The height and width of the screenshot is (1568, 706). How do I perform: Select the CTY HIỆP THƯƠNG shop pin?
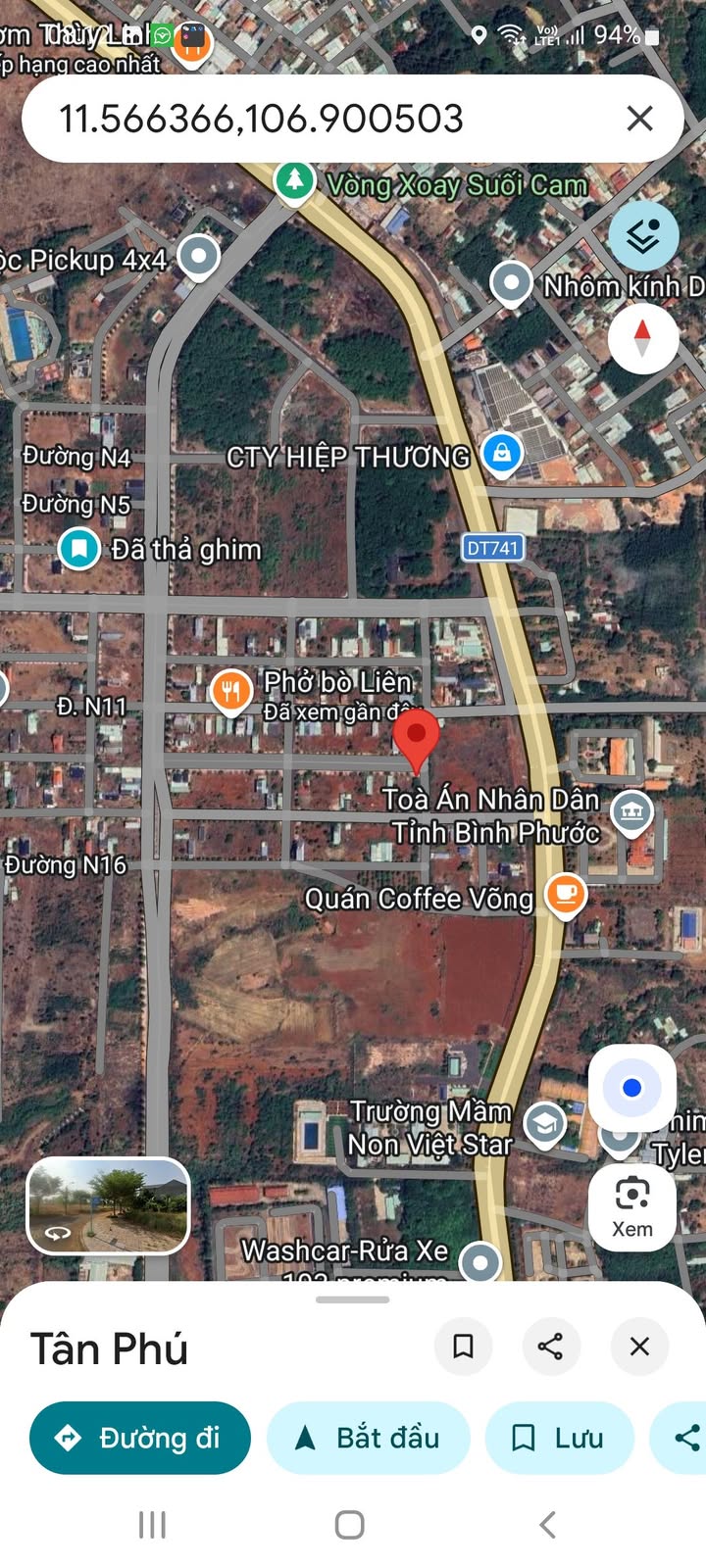click(502, 454)
